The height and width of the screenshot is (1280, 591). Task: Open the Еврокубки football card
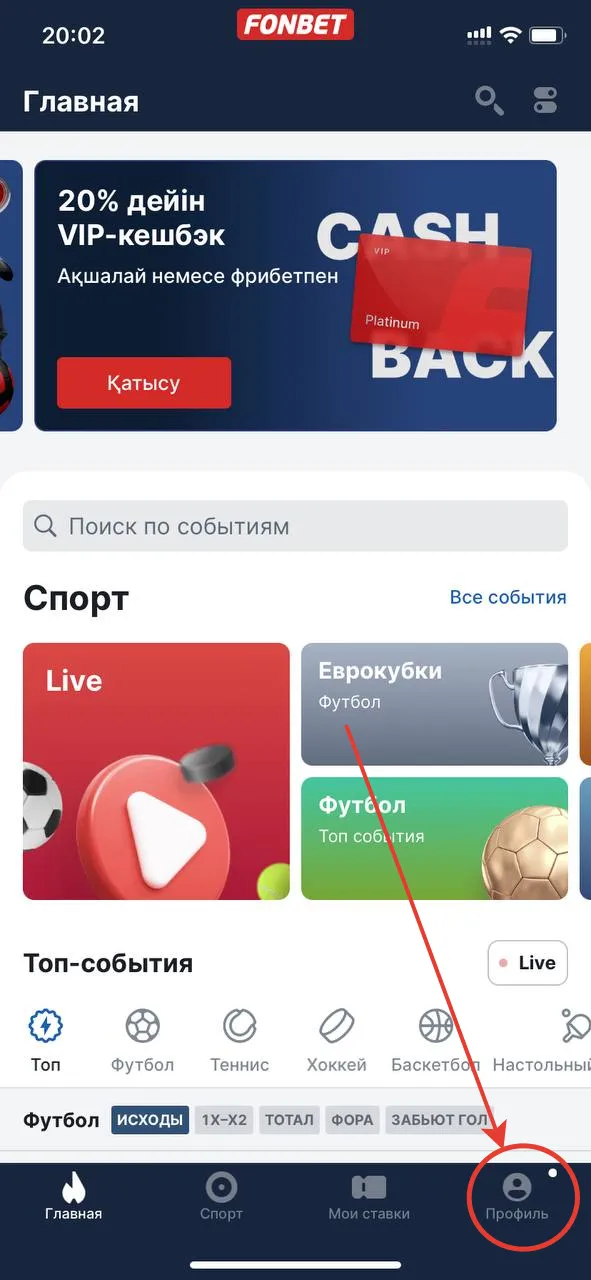(434, 704)
